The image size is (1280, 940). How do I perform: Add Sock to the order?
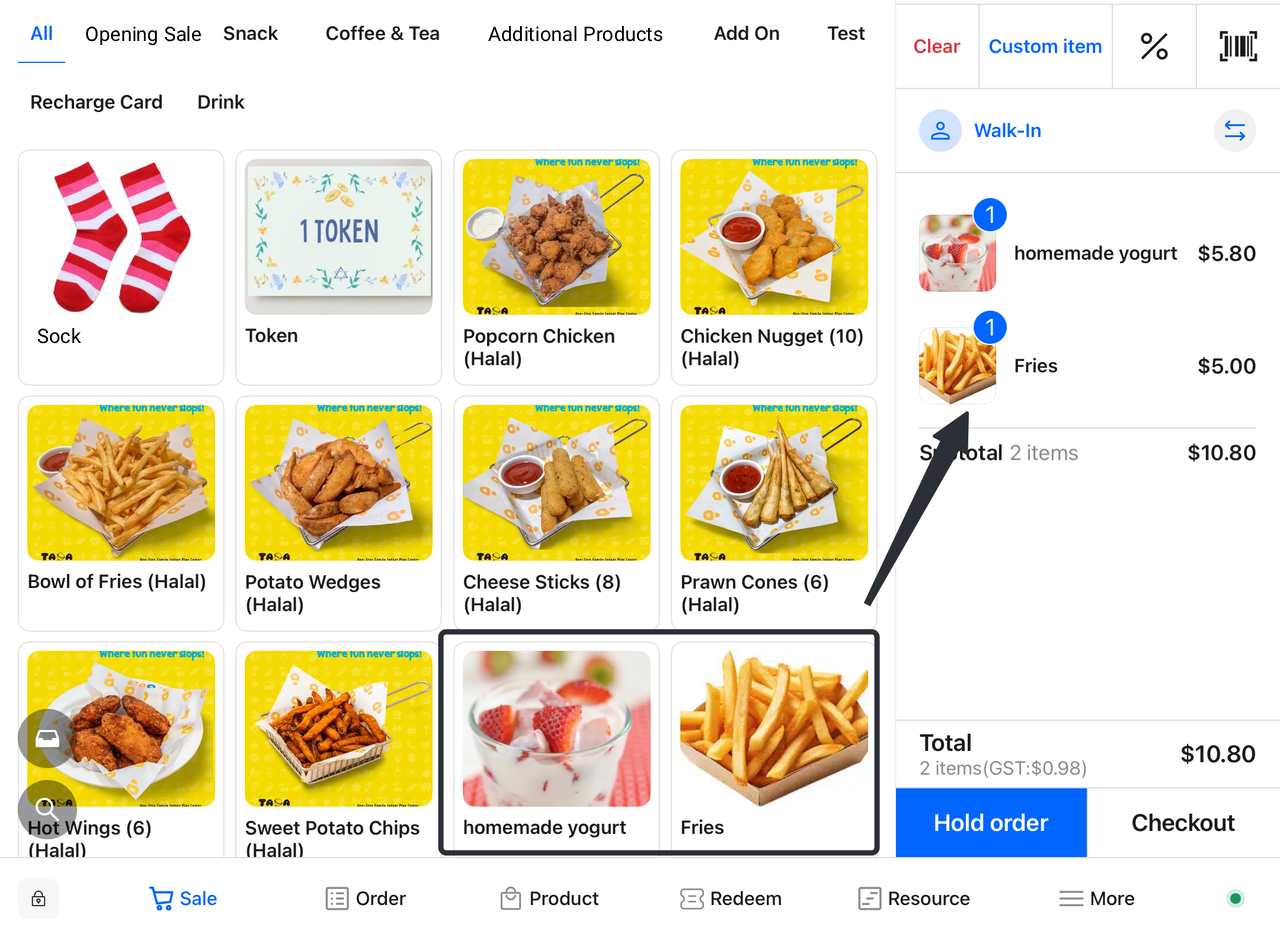pos(121,267)
